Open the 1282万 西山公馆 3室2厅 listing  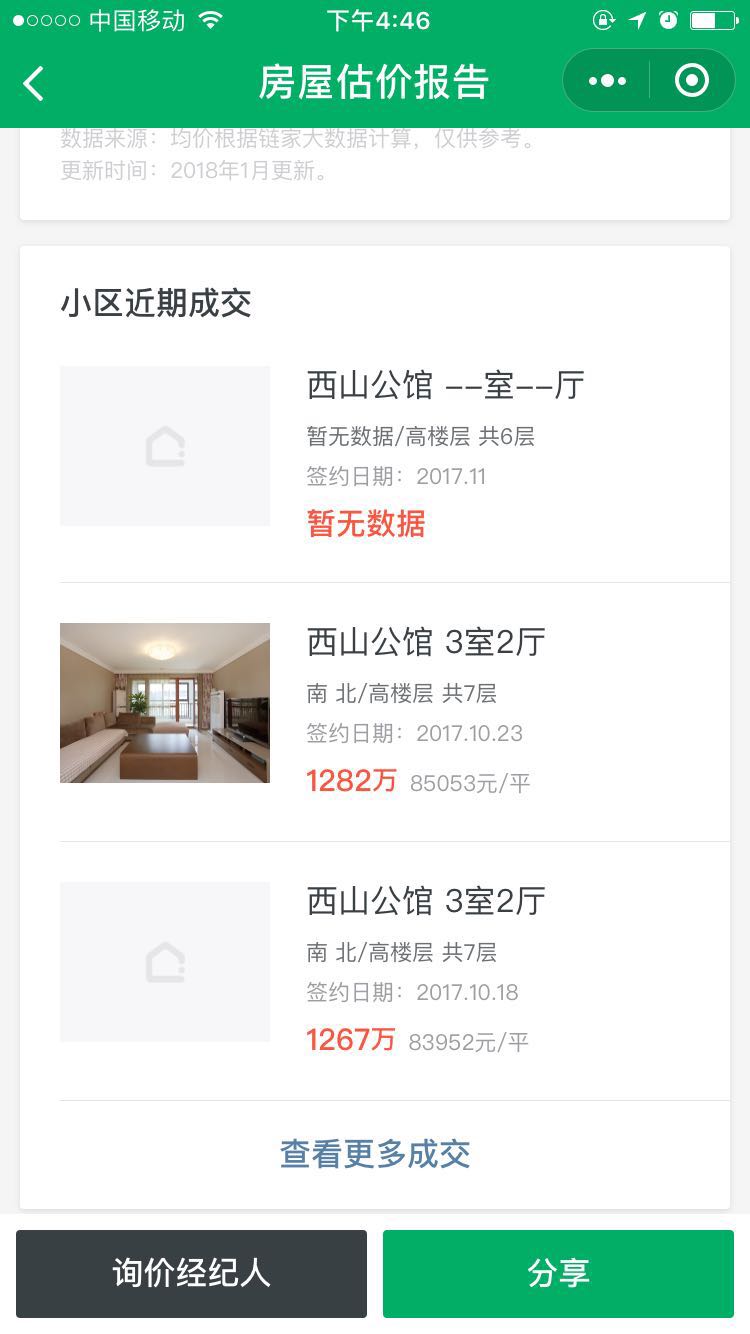click(395, 712)
